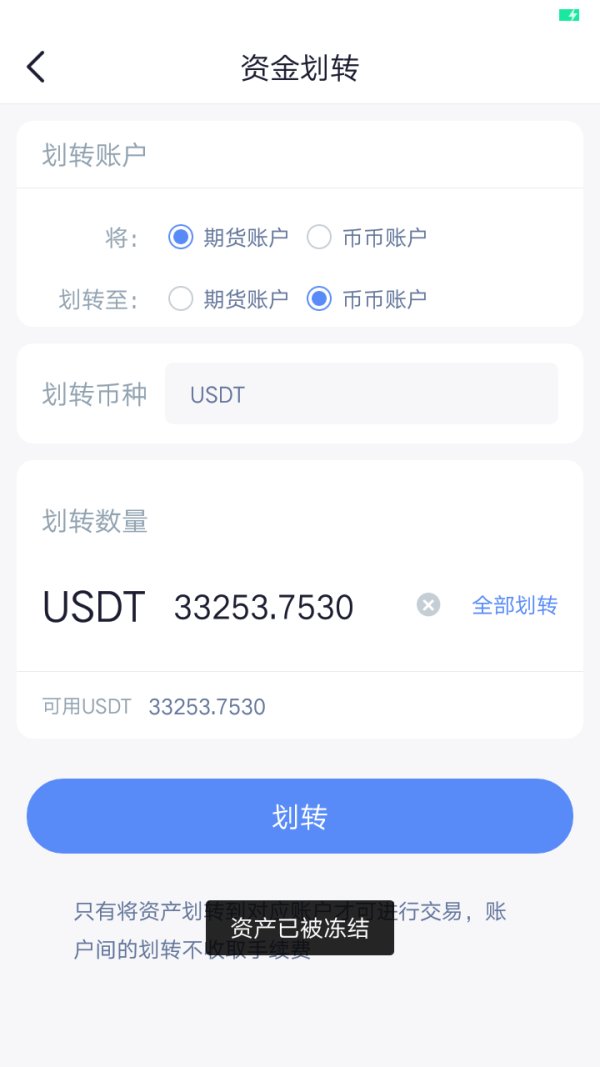The image size is (600, 1067).
Task: Choose 期货账户 as the 划转至 destination
Action: (x=181, y=298)
